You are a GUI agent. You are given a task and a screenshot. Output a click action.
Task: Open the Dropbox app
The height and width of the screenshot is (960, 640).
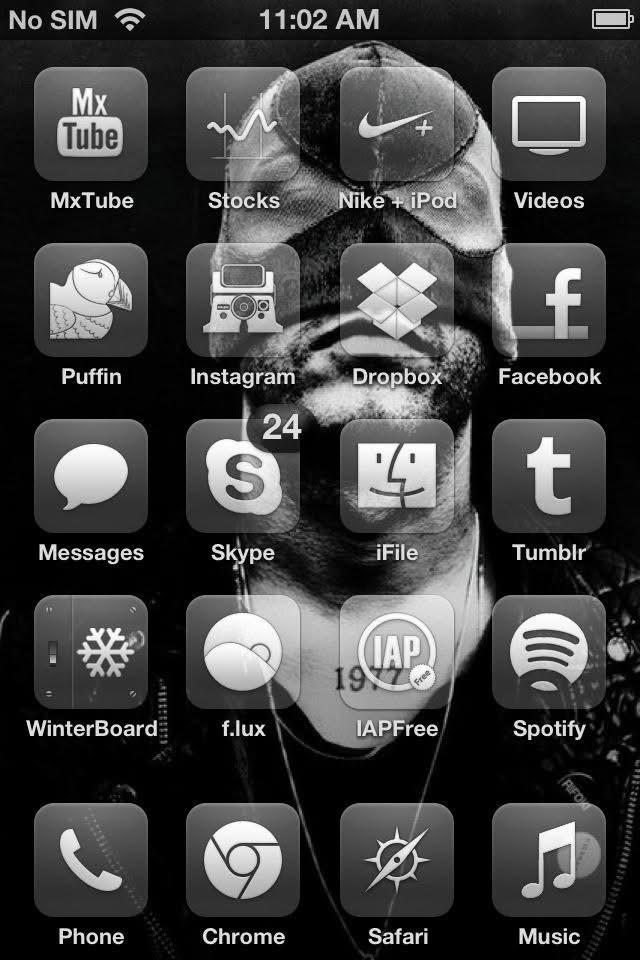pyautogui.click(x=397, y=300)
